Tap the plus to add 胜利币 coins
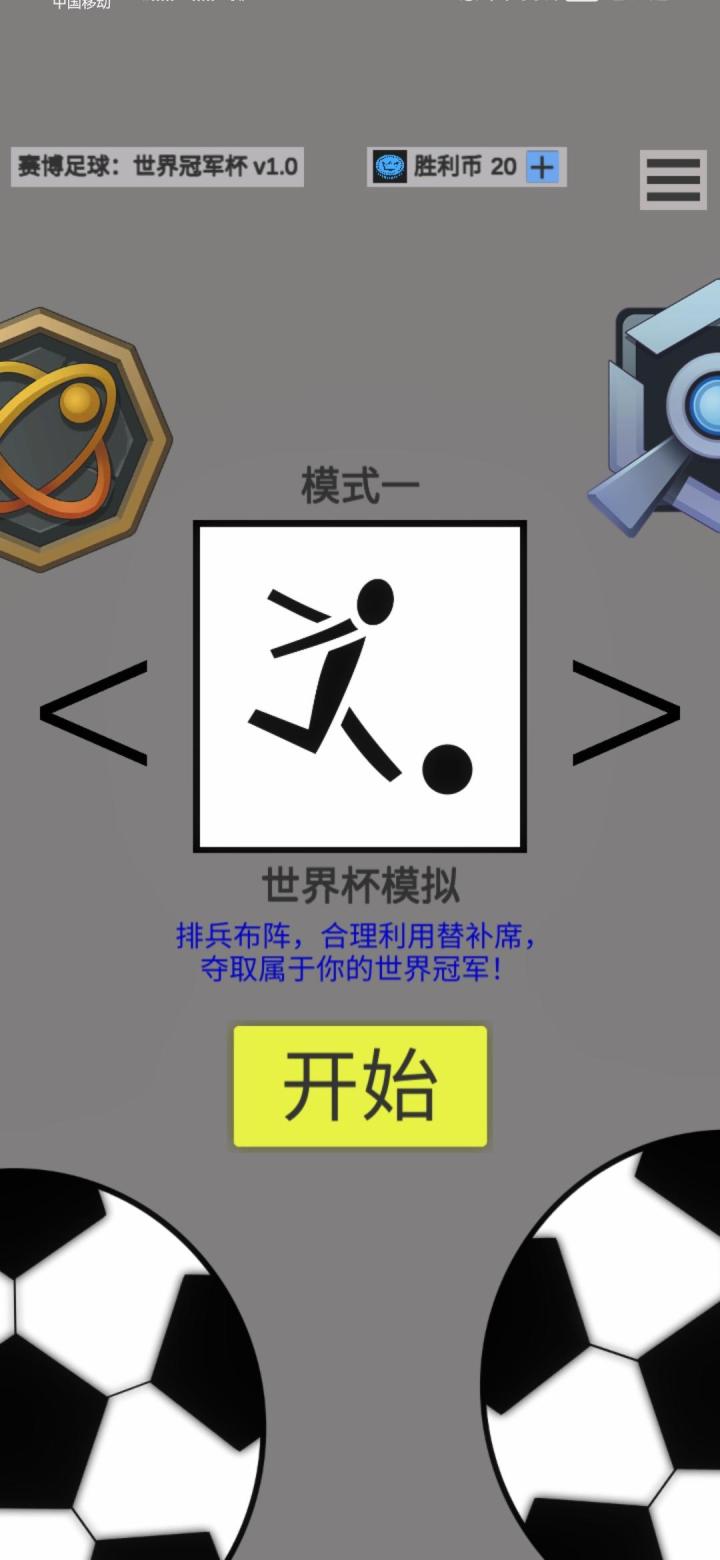 click(542, 167)
